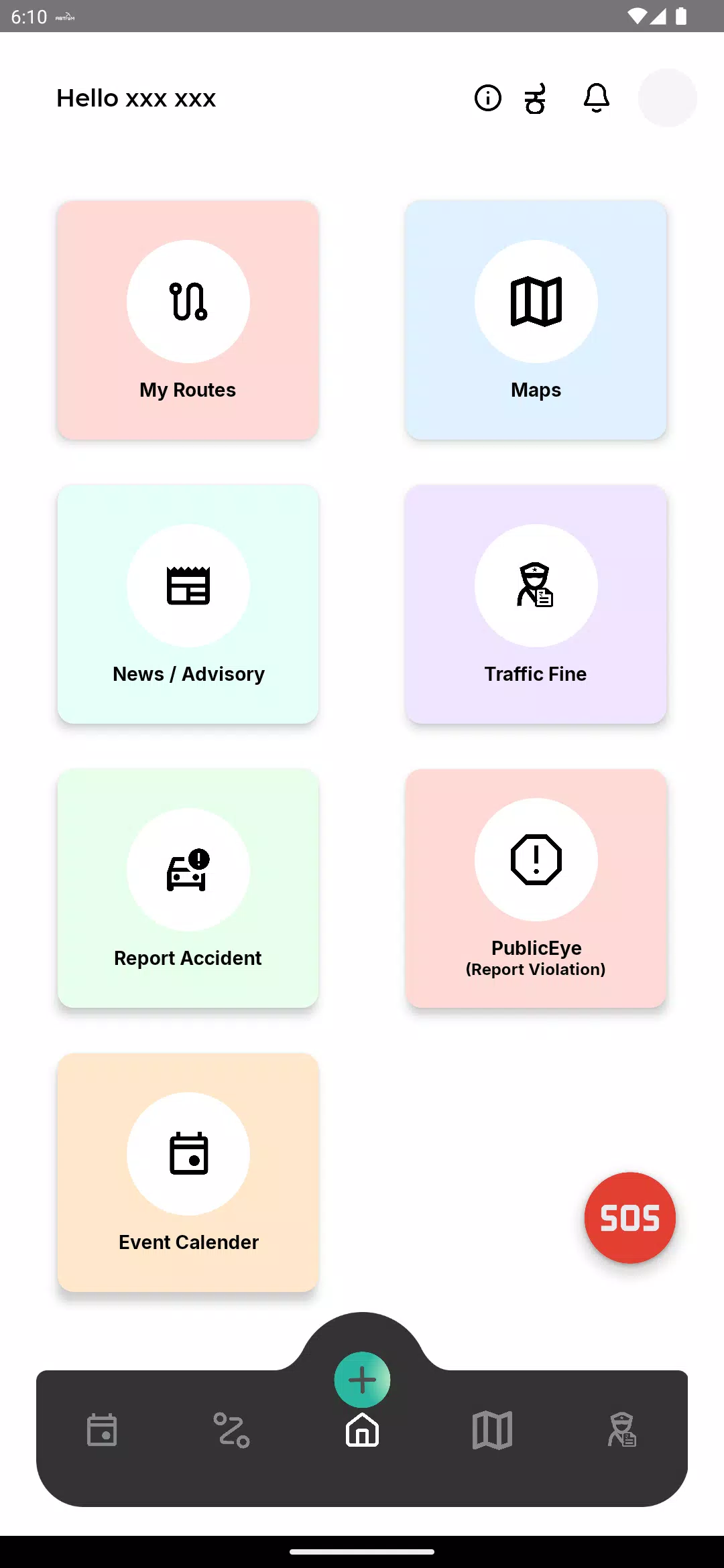Tap the stop-sign icon on PublicEye card
The image size is (724, 1568).
click(536, 860)
